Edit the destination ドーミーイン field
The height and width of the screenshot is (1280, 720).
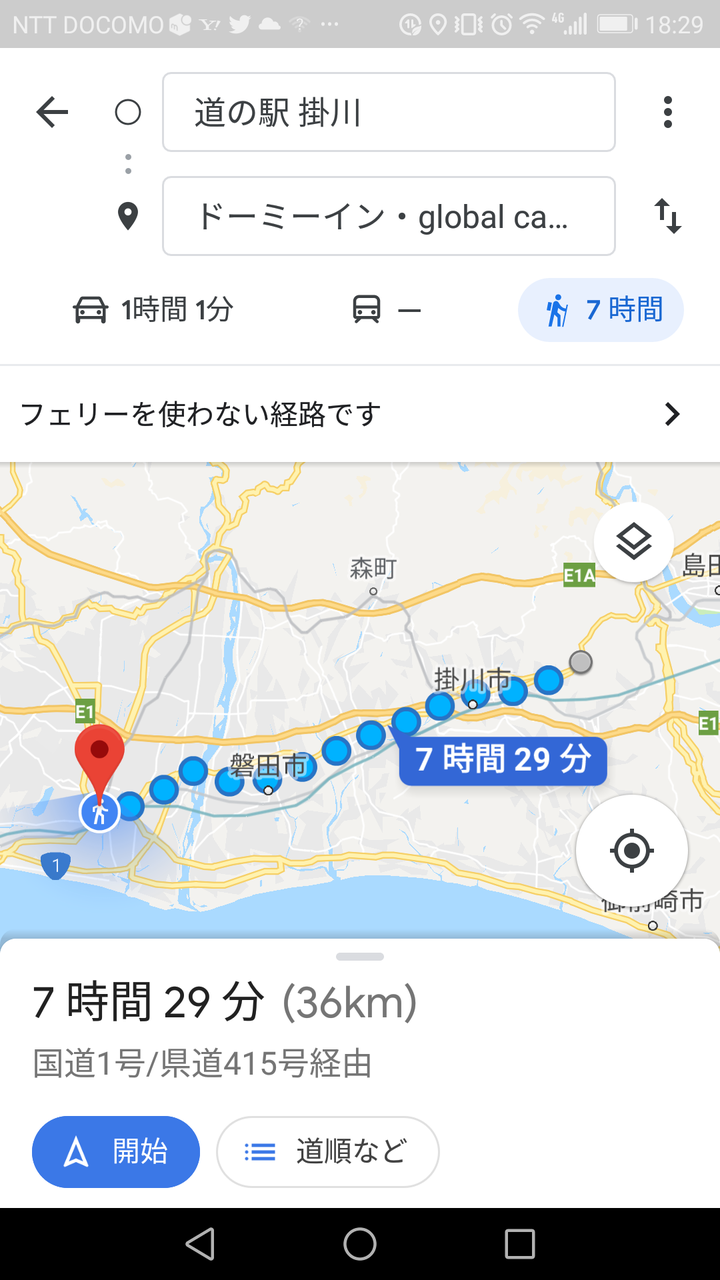388,216
